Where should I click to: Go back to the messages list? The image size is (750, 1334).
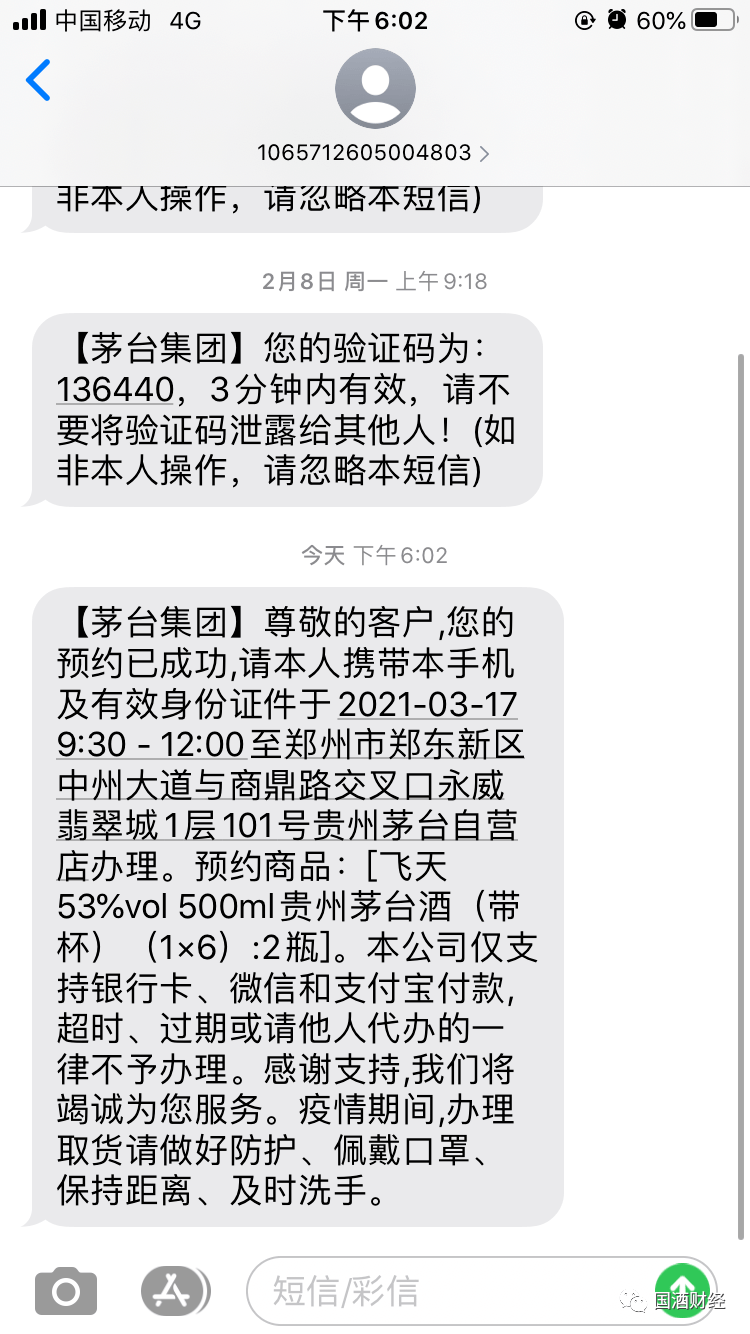[38, 81]
